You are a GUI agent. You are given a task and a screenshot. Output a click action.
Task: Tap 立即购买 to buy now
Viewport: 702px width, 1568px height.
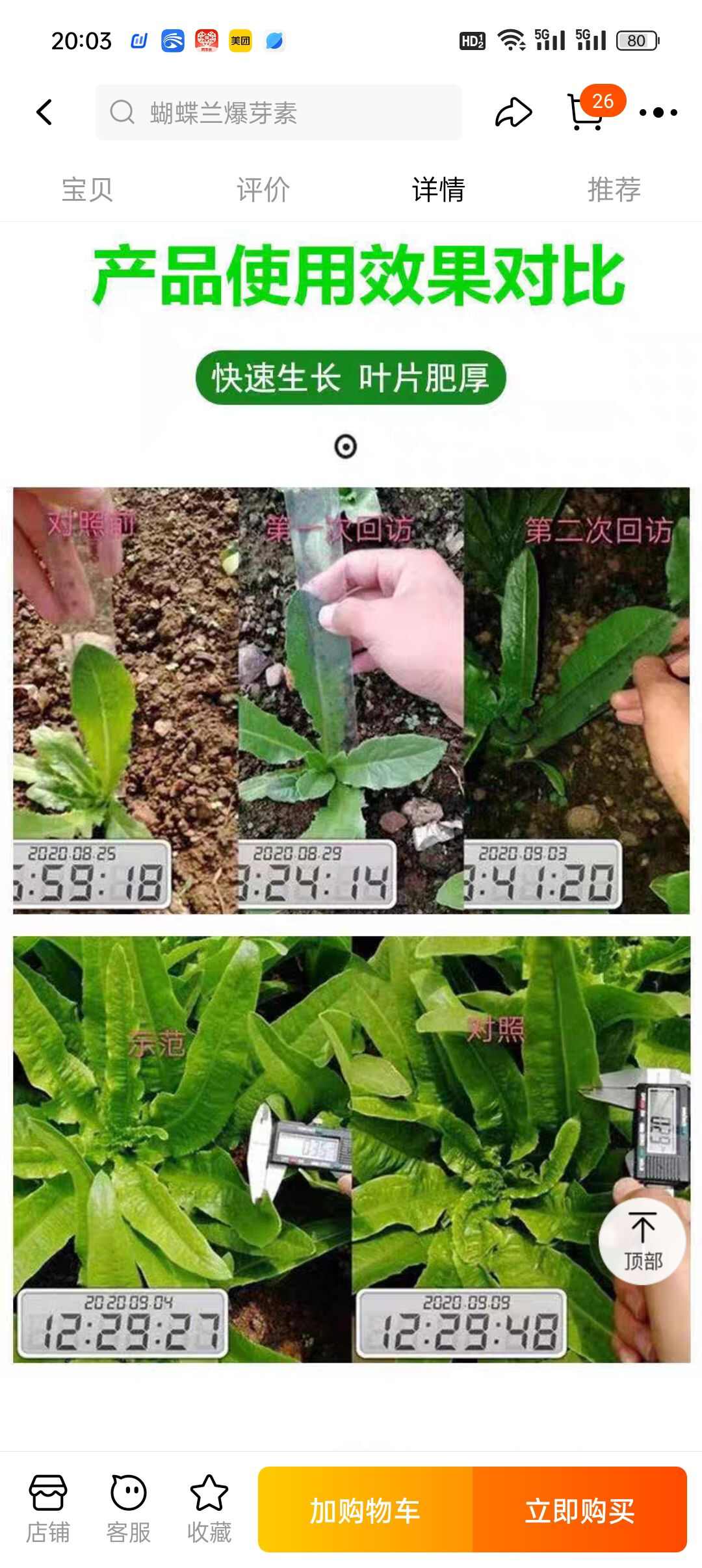point(580,1509)
